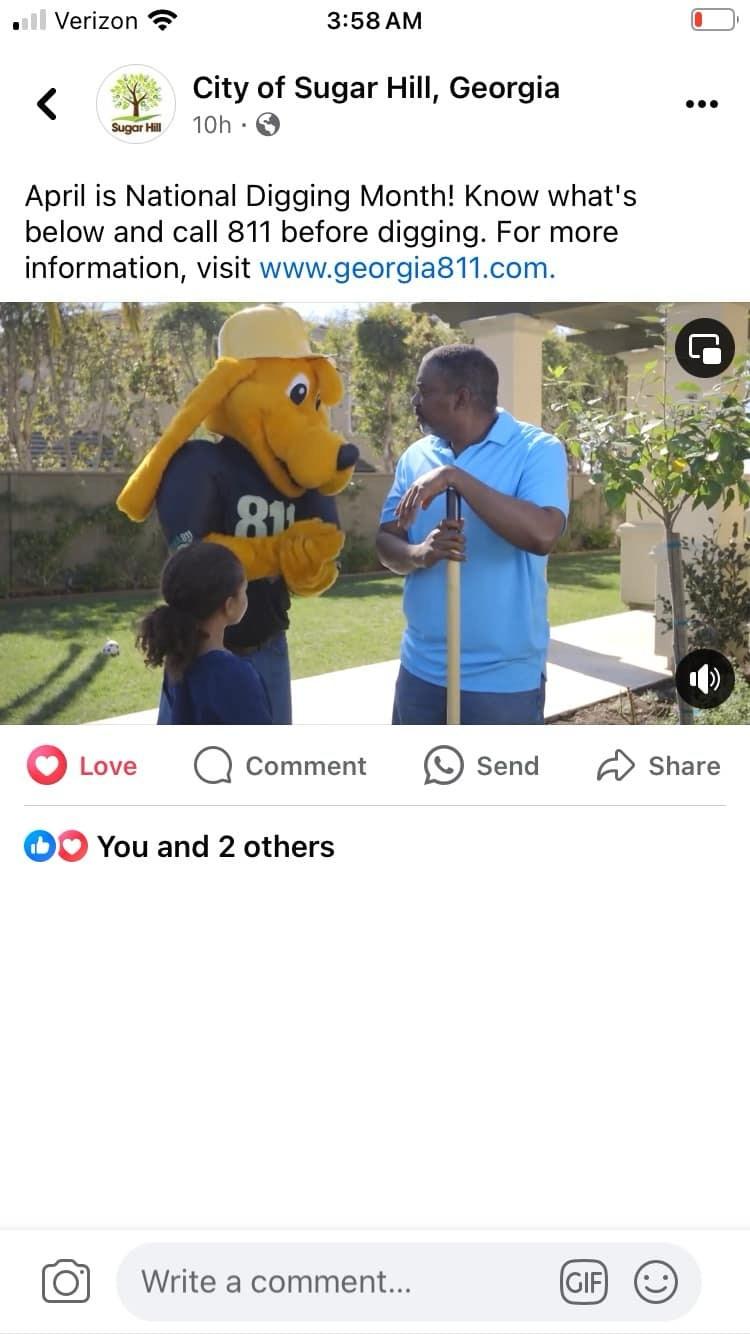Share this post
This screenshot has height=1334, width=750.
658,766
